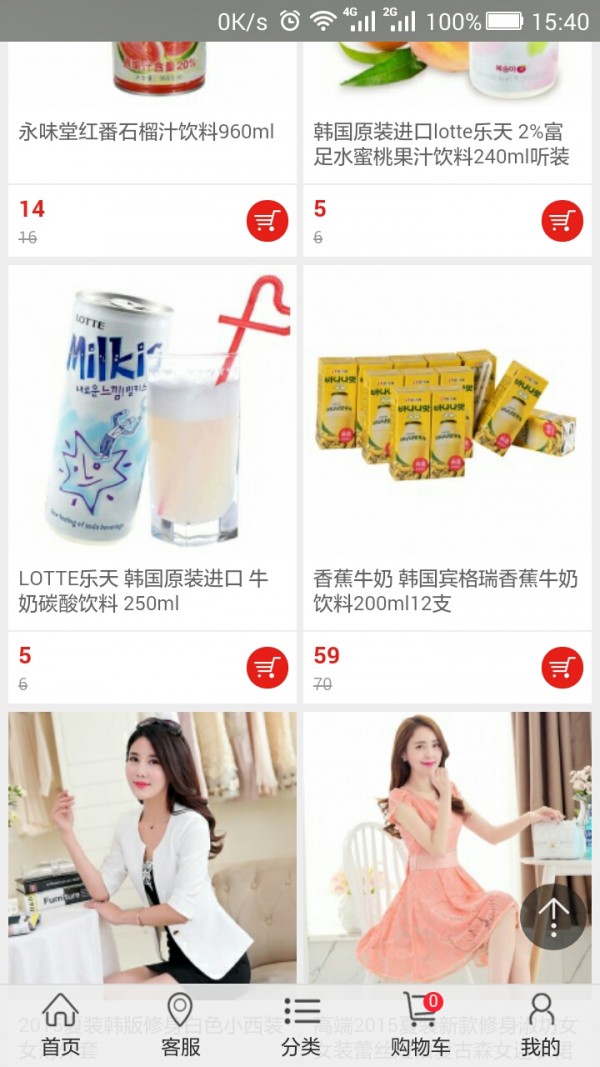Open the 分类 categories tab
The width and height of the screenshot is (600, 1067).
click(x=300, y=1026)
